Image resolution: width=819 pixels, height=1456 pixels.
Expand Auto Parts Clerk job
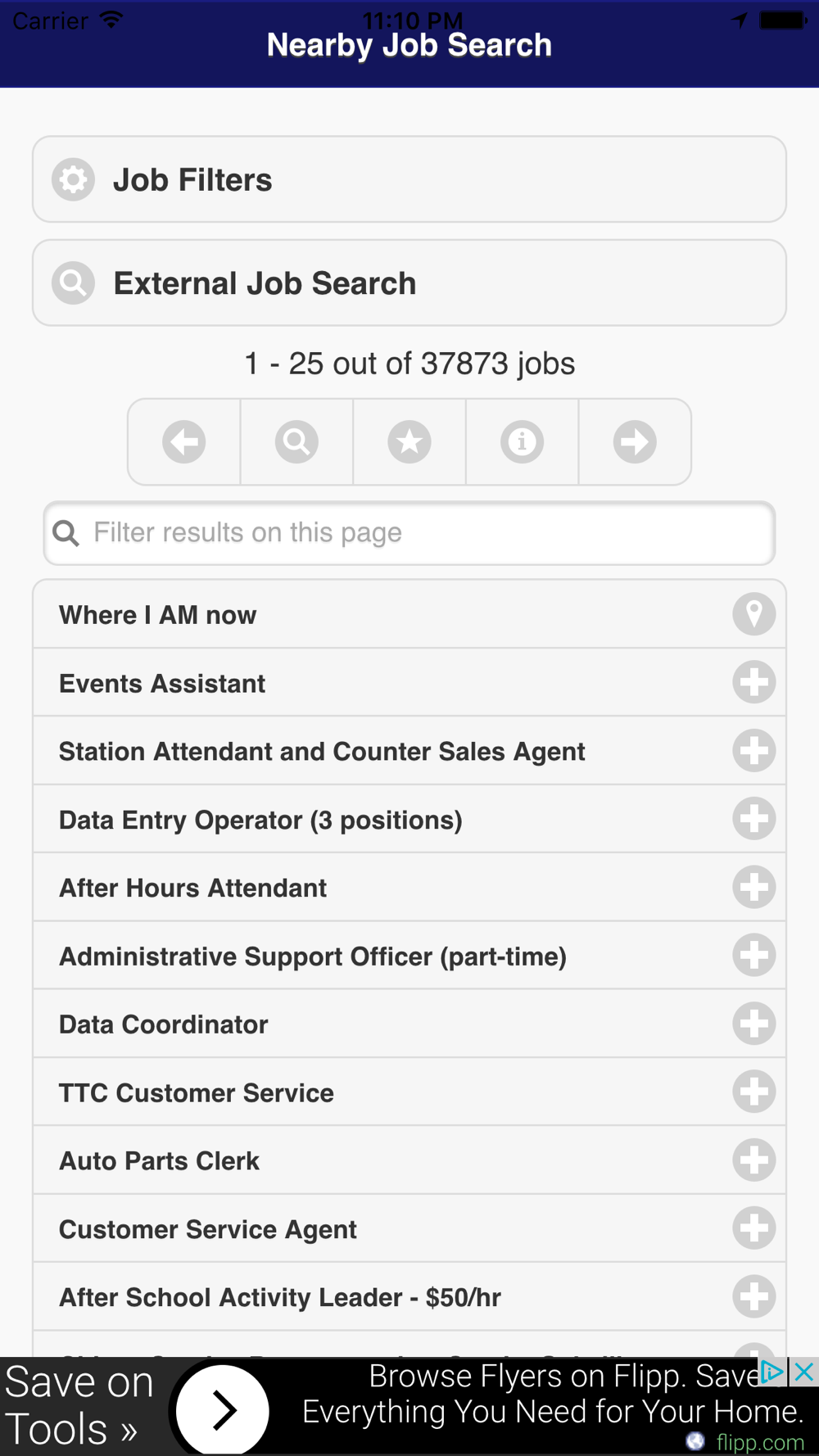tap(409, 1160)
